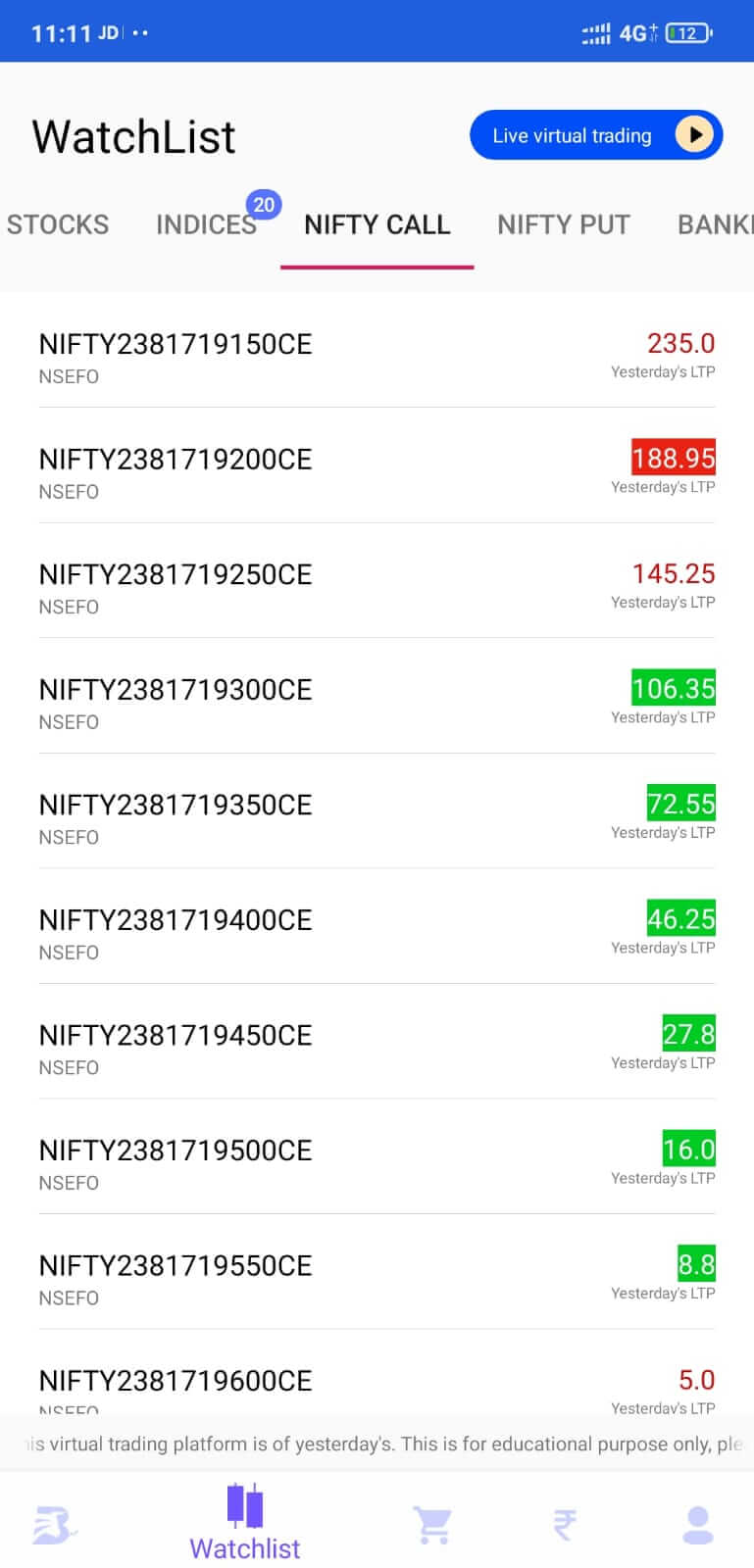Open the profile tab
Screen dimensions: 754x1568
pos(698,1525)
